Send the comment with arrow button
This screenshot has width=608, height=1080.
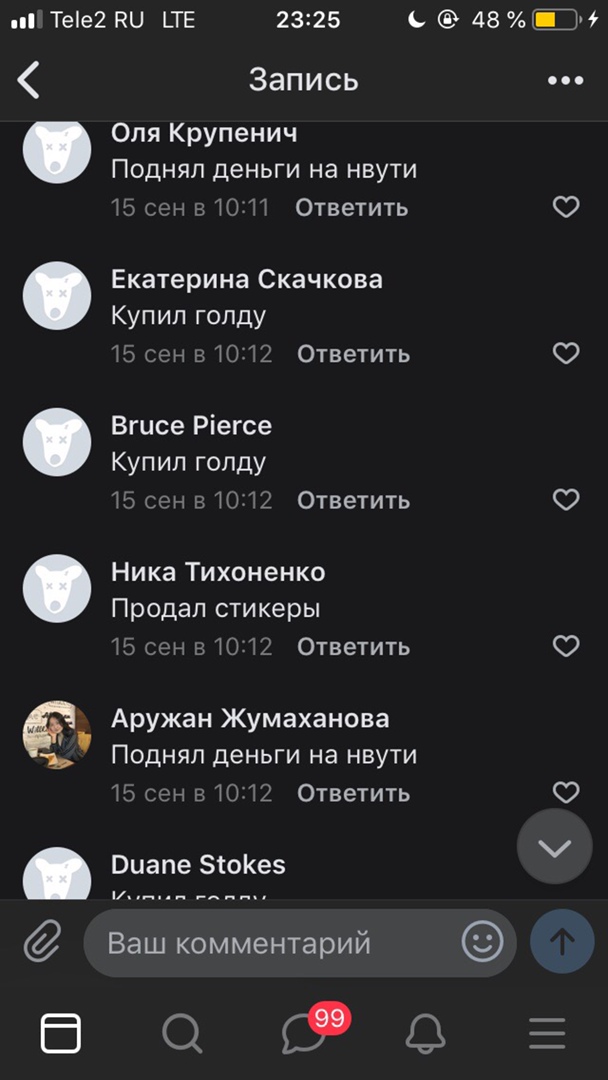coord(562,942)
